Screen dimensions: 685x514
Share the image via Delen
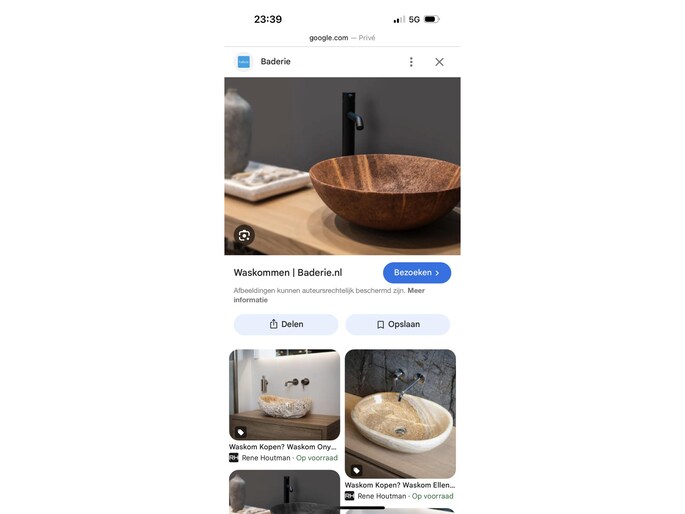coord(286,324)
